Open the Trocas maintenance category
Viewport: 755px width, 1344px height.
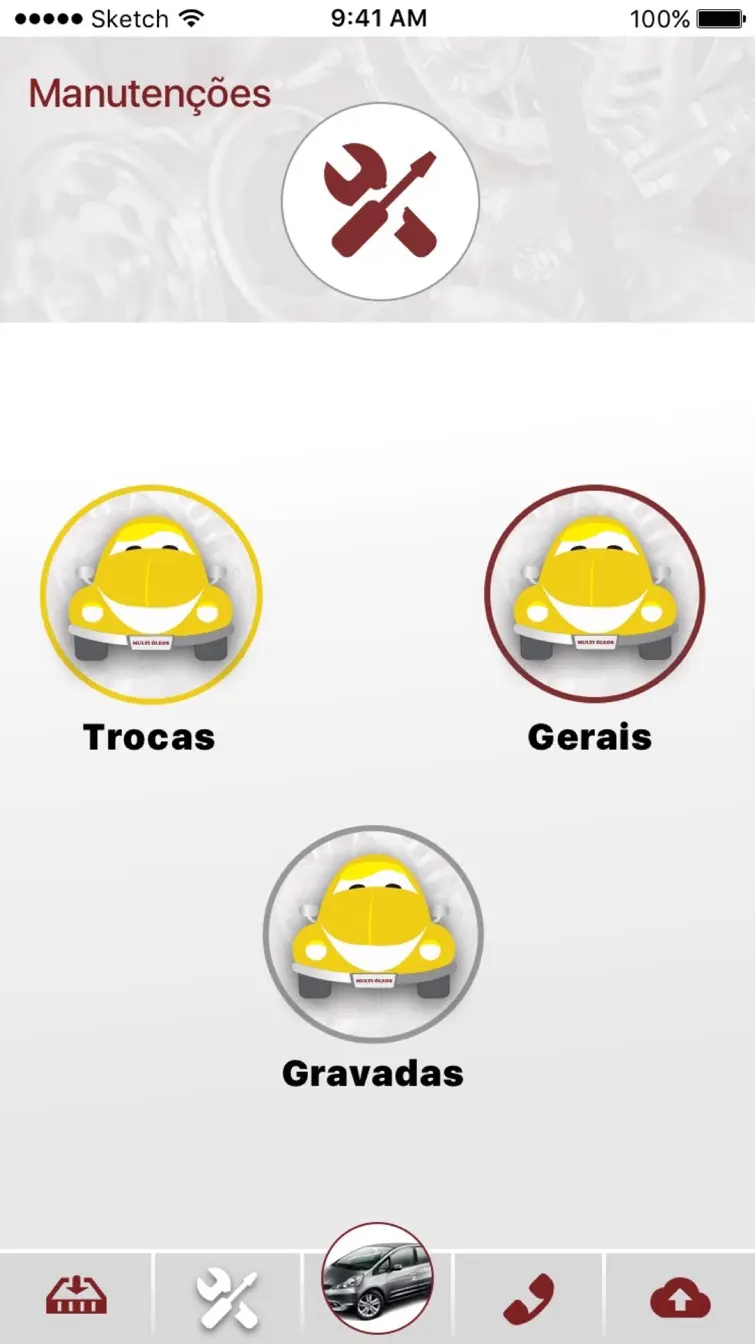tap(150, 596)
